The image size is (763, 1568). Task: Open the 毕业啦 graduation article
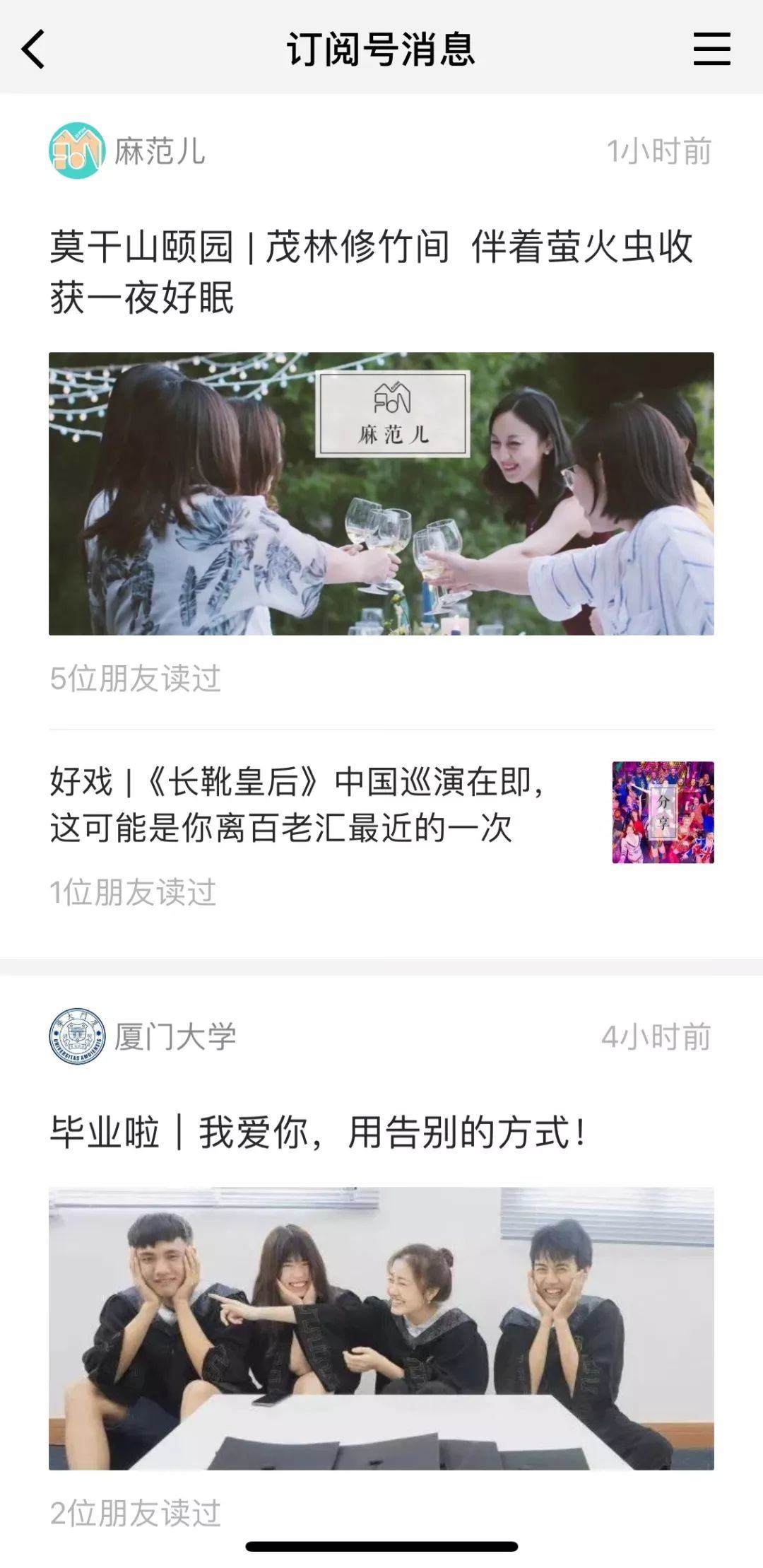[x=318, y=1133]
